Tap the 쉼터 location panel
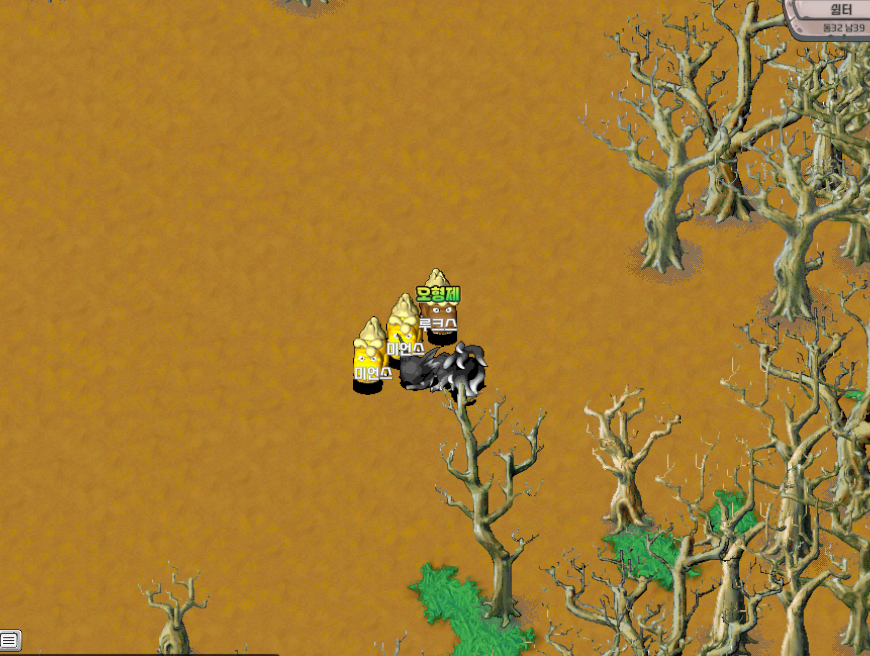The image size is (870, 656). [830, 17]
